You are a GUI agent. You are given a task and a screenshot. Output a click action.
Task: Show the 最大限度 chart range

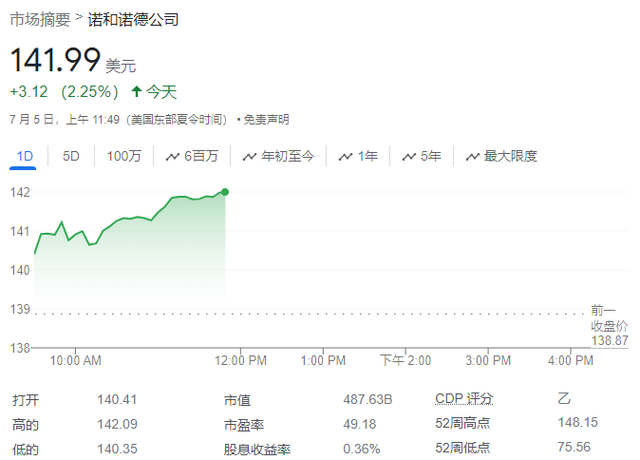501,156
